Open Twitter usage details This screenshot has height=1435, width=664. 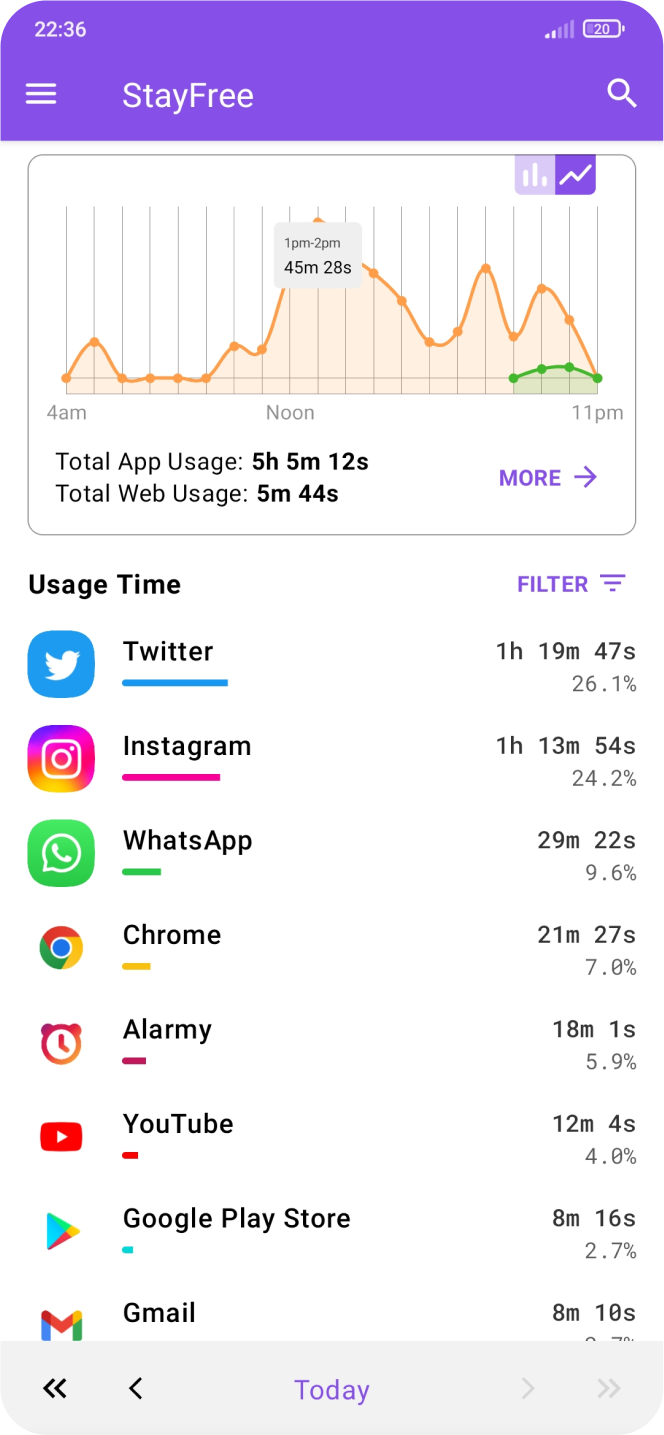(x=332, y=665)
